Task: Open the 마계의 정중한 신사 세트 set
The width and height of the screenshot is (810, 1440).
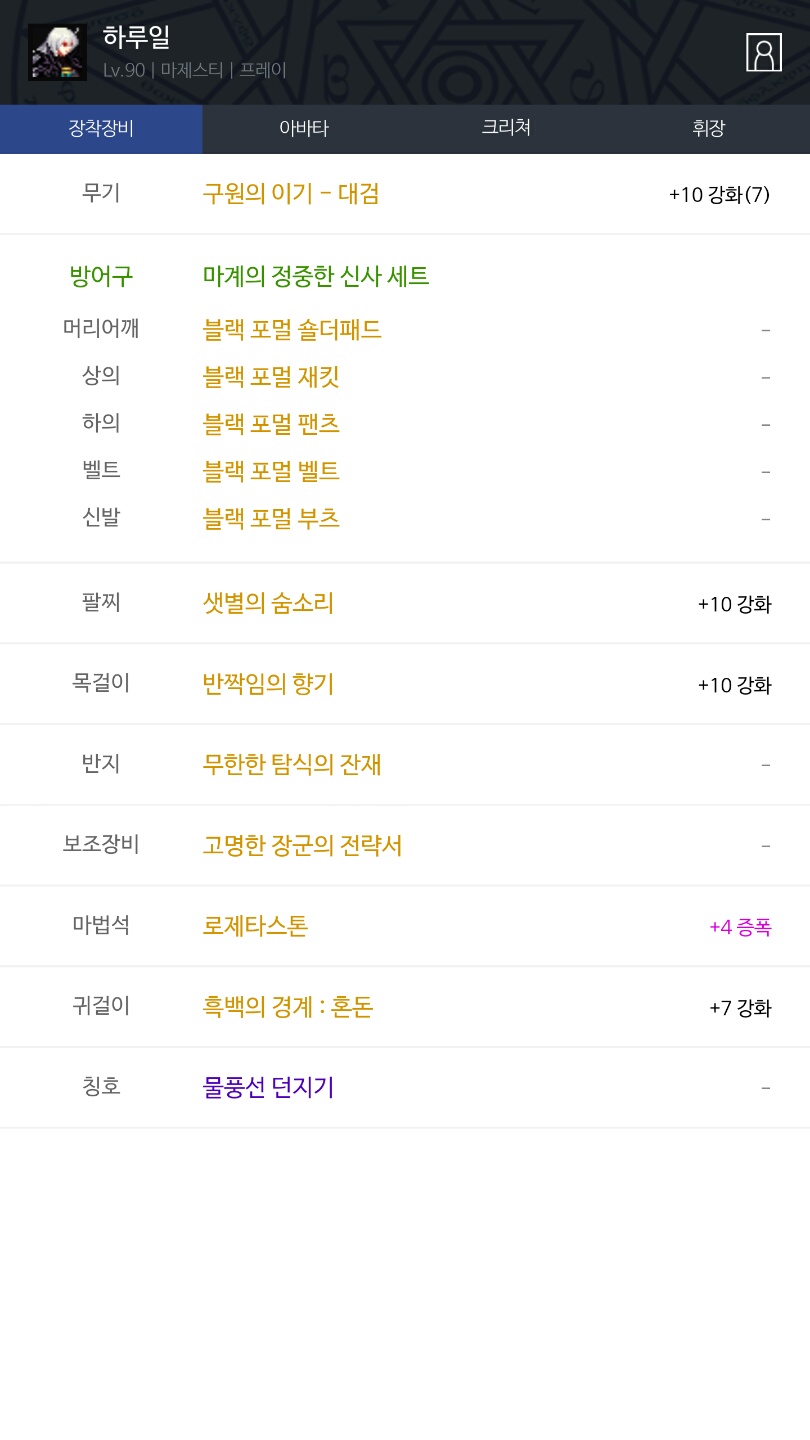Action: 316,276
